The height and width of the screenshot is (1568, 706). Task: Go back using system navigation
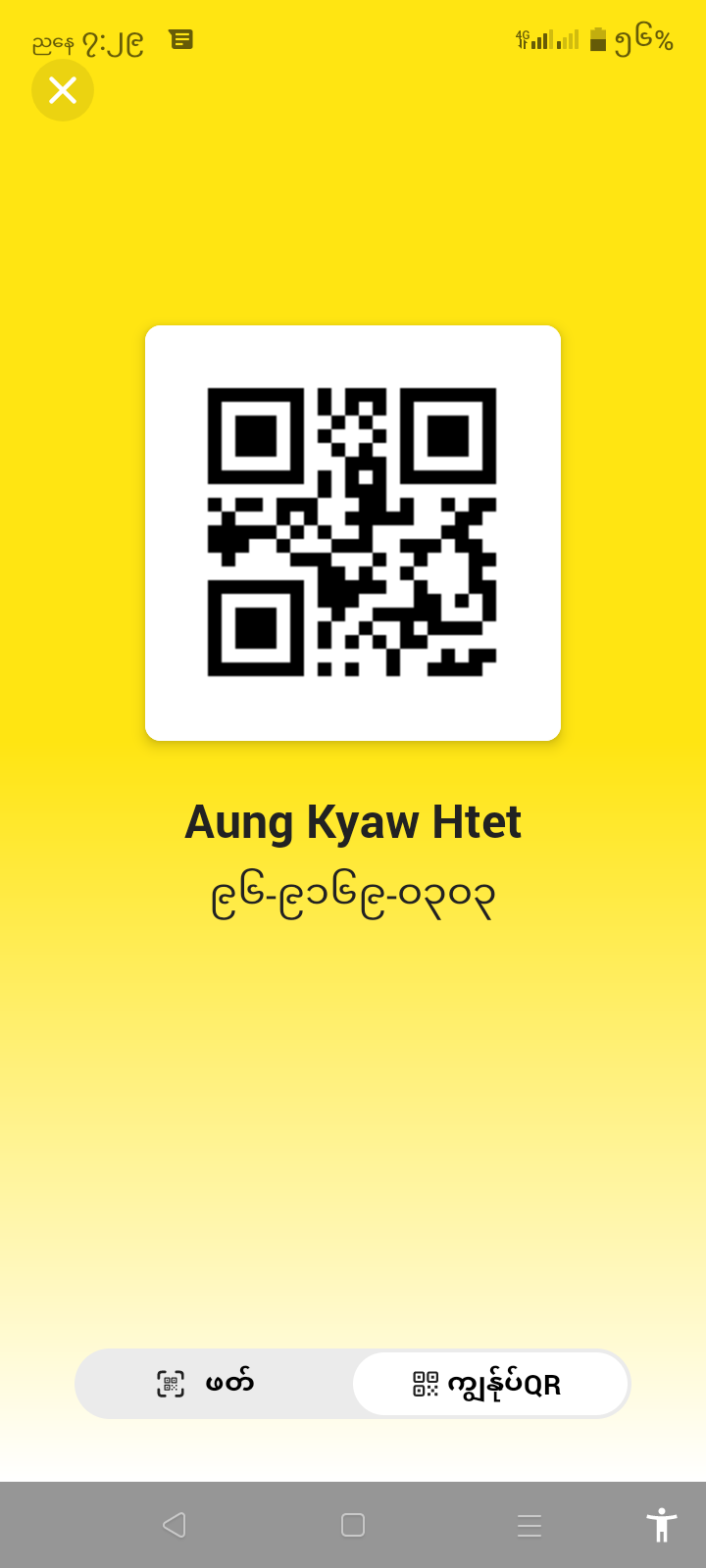click(x=175, y=1525)
